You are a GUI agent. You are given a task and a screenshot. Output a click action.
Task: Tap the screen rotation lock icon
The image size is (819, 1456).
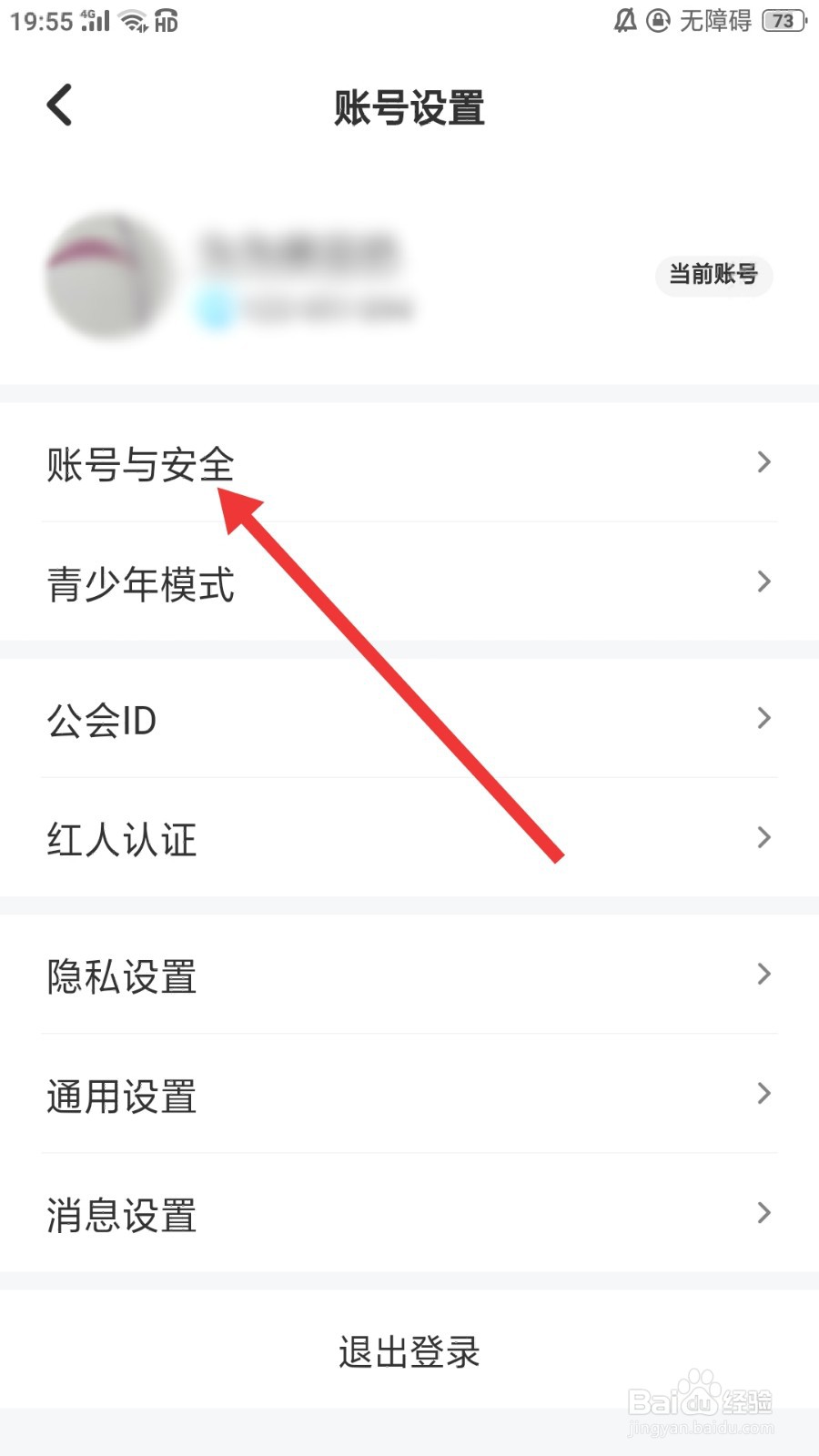(657, 20)
